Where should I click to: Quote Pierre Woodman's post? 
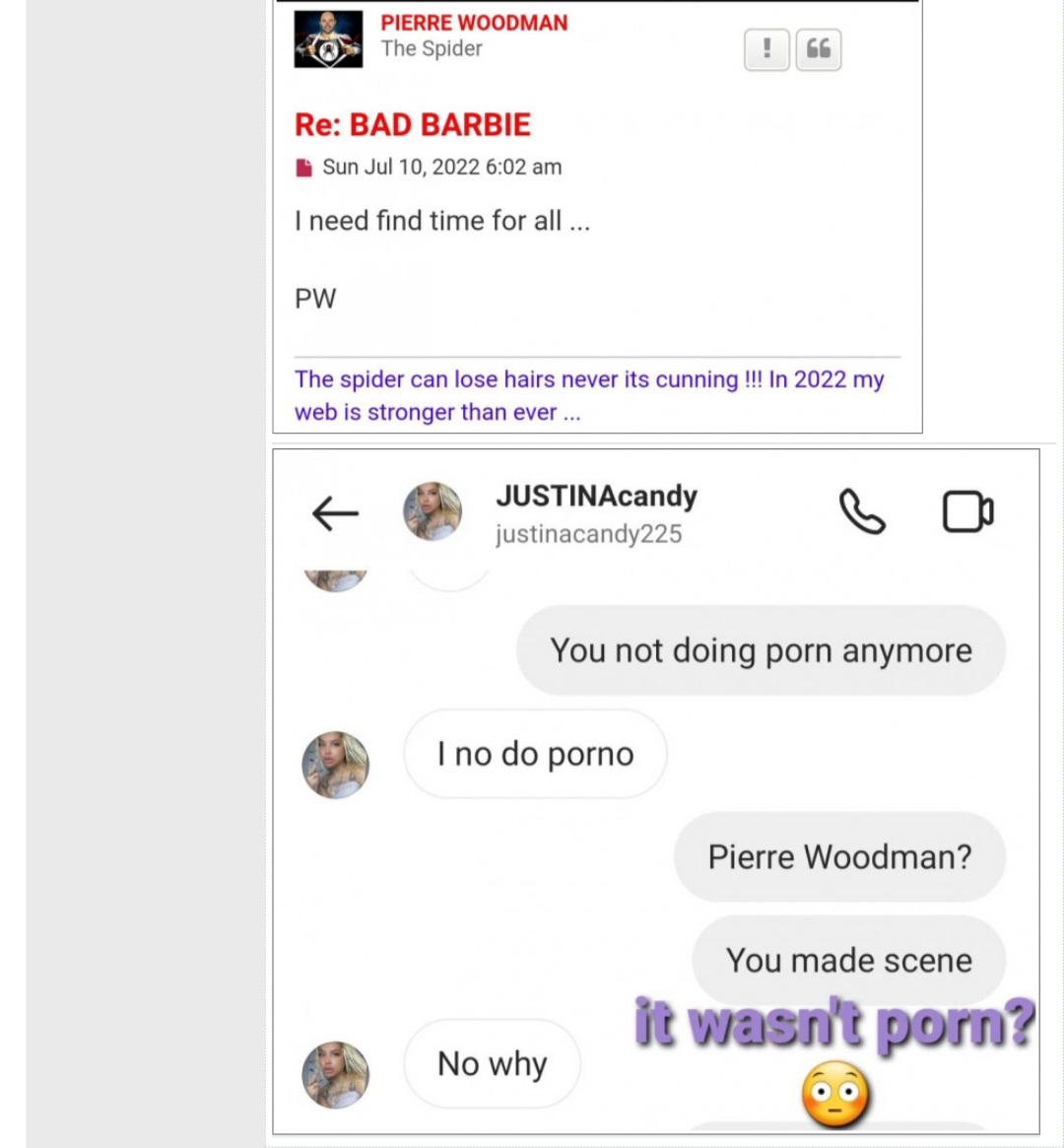point(818,49)
